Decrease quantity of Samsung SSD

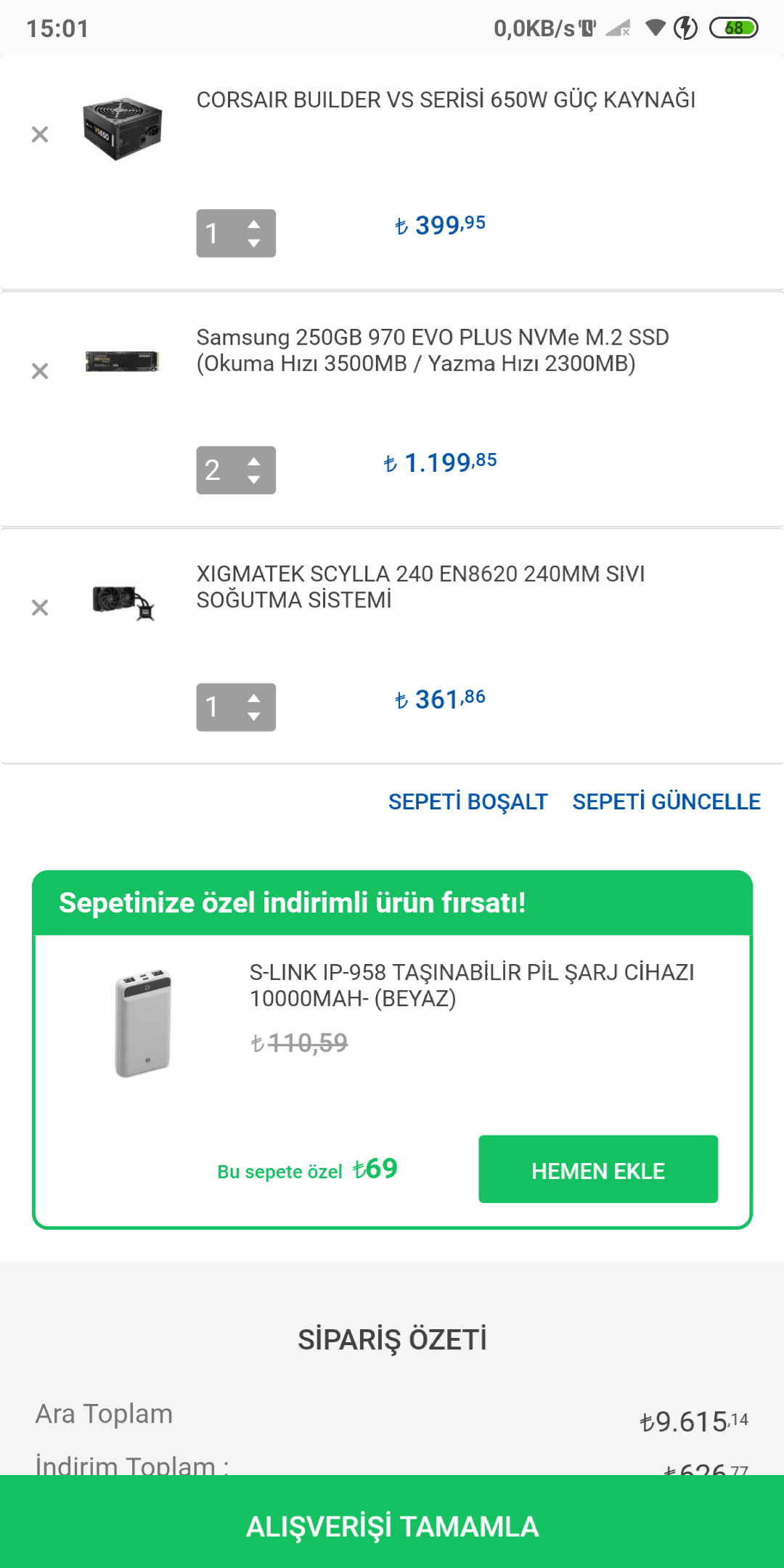(x=253, y=480)
